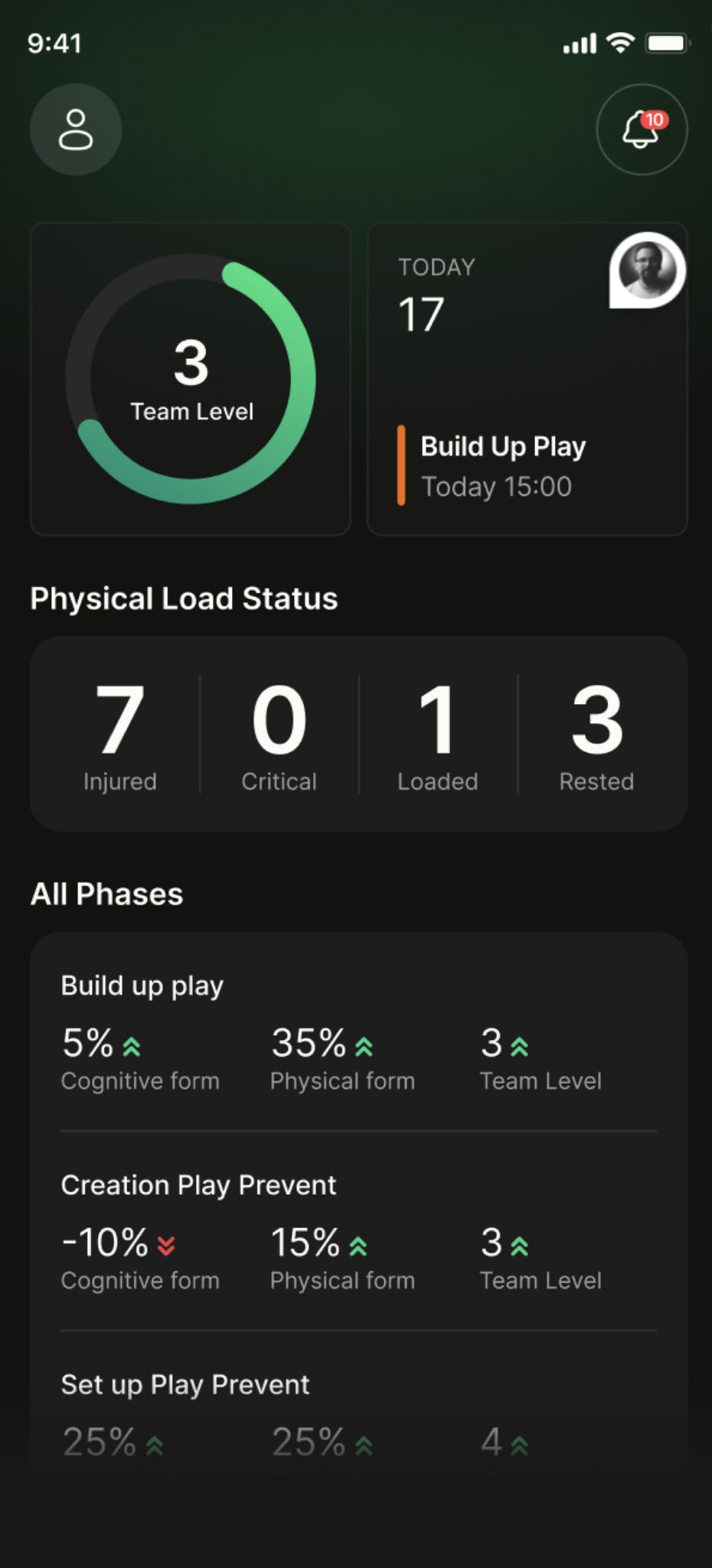Open the Physical Load Status panel
This screenshot has width=712, height=1568.
tap(359, 734)
